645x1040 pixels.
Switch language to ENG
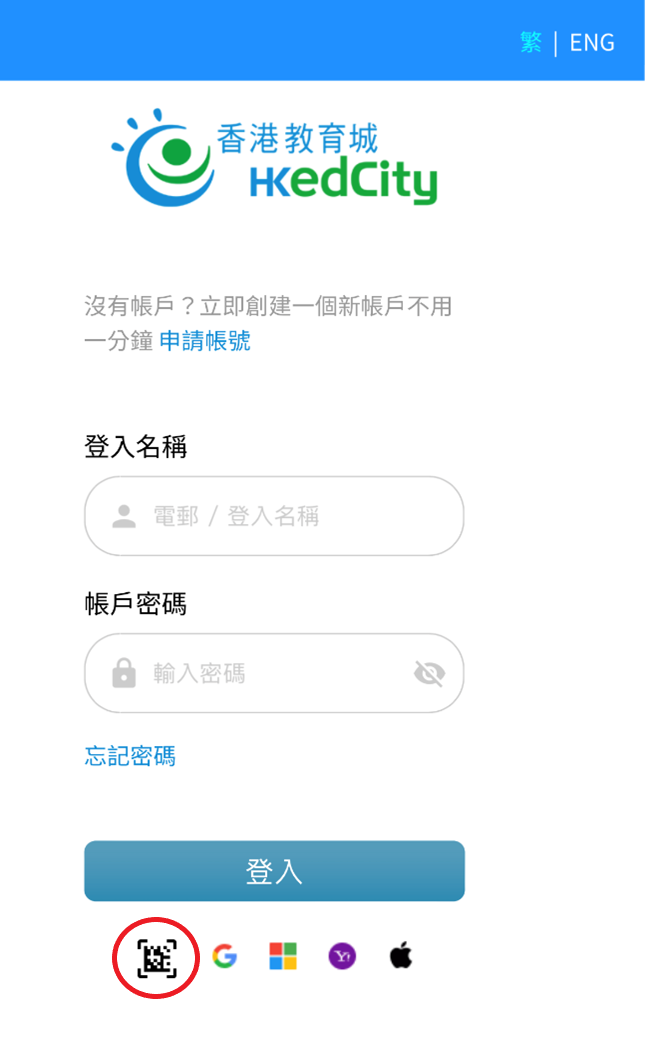(592, 43)
